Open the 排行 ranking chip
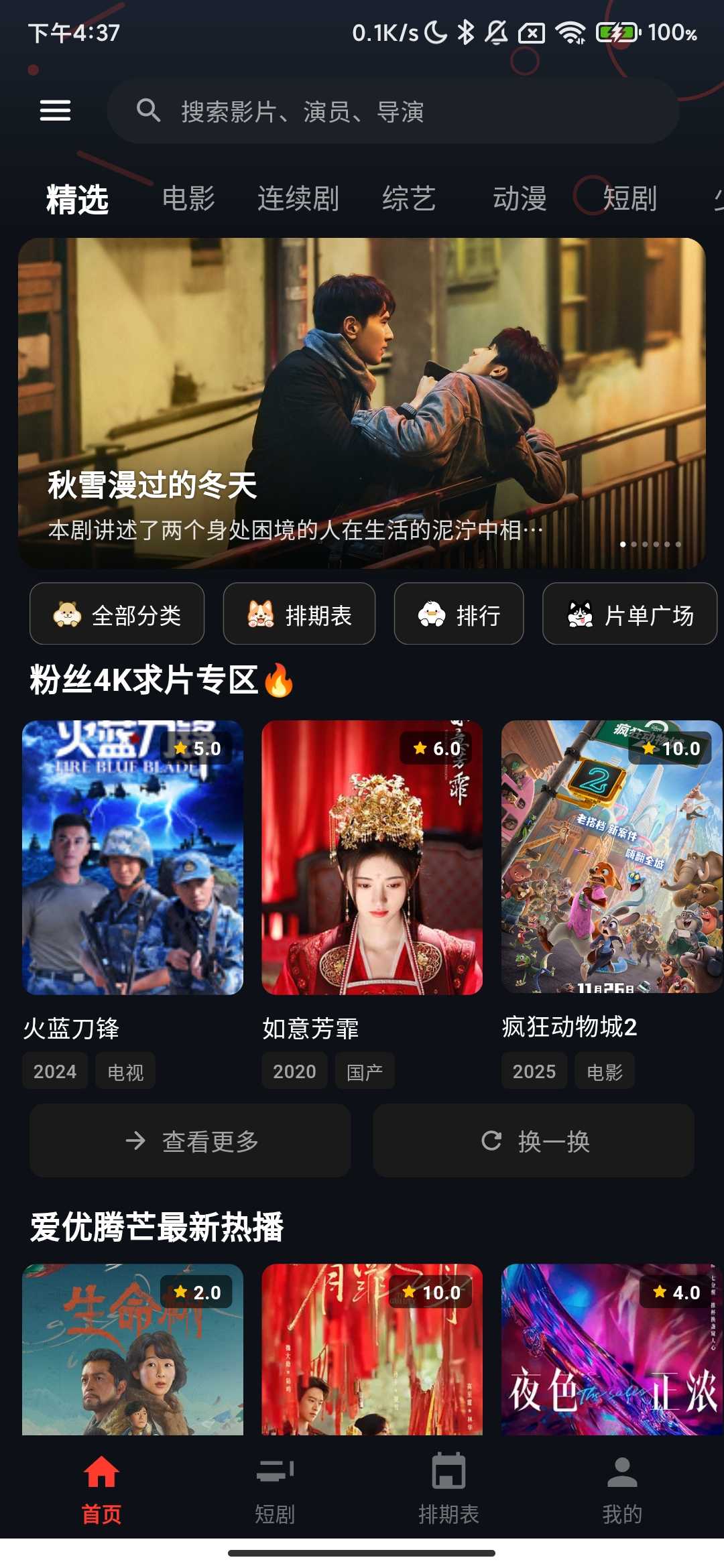Screen dimensions: 724x1568 [459, 614]
